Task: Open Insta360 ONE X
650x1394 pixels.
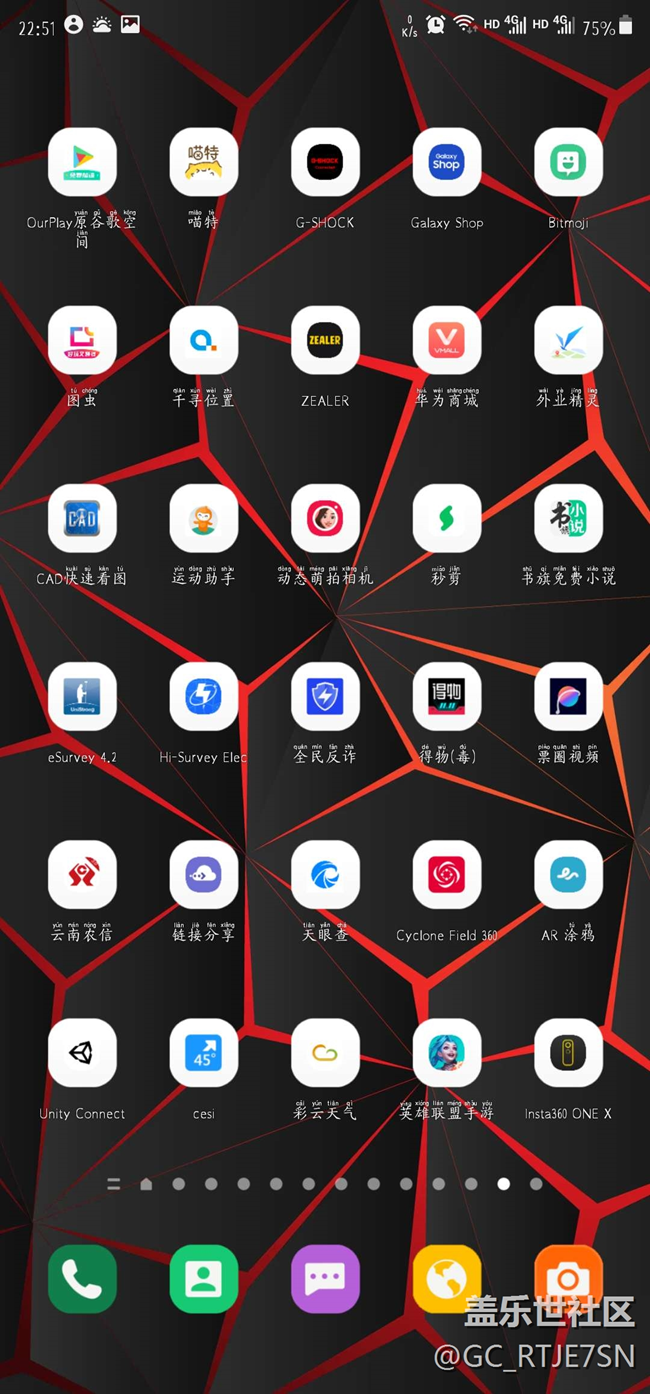Action: tap(568, 1052)
